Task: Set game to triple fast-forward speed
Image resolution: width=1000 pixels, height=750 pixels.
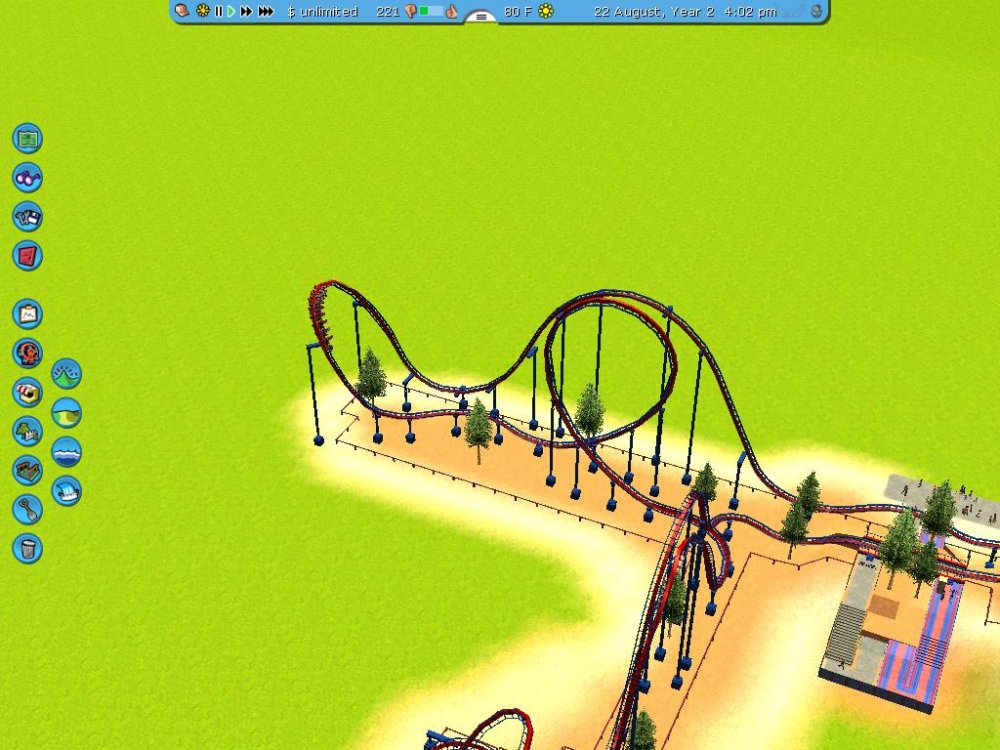Action: [x=266, y=12]
